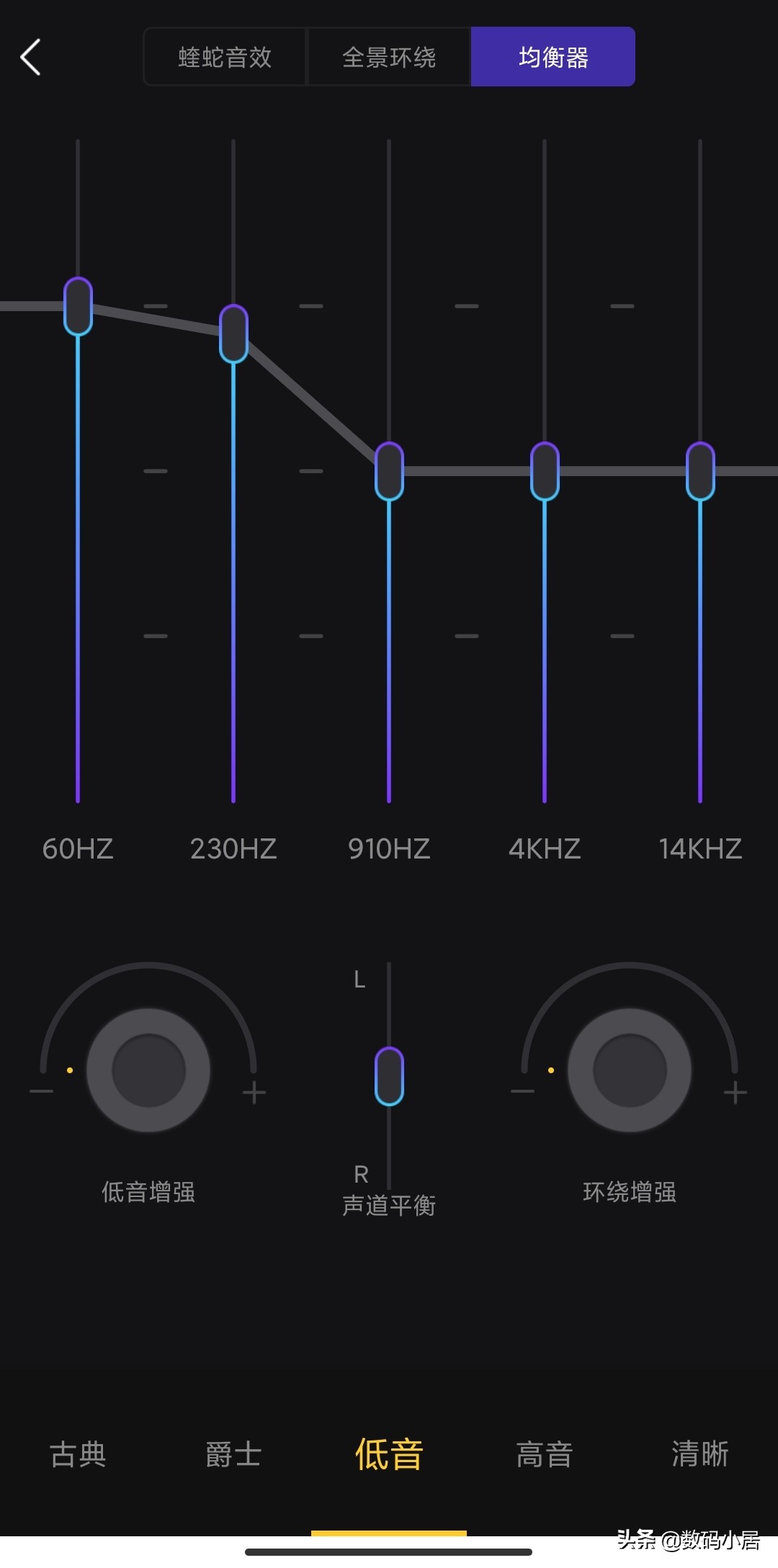Increase 低音增强 with its plus sign
778x1568 pixels.
[x=254, y=1093]
